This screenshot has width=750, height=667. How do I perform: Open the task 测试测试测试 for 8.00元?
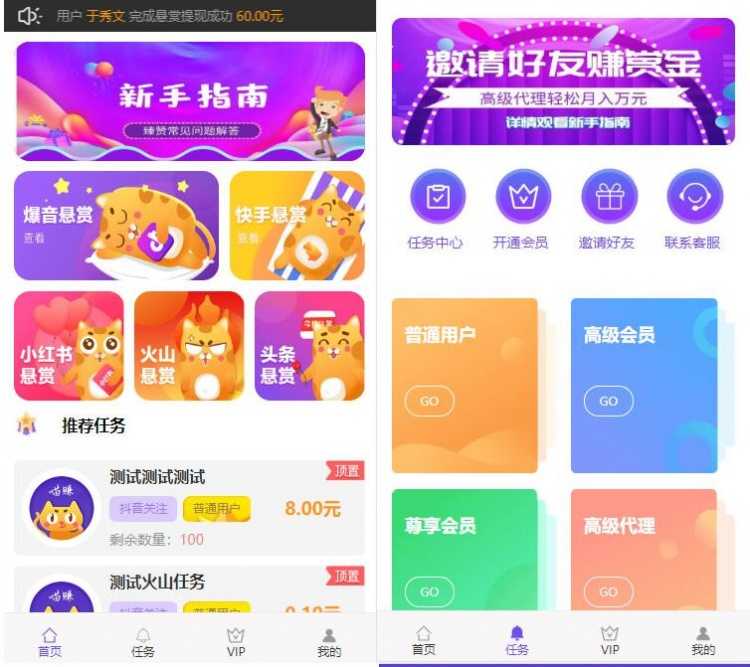point(190,507)
